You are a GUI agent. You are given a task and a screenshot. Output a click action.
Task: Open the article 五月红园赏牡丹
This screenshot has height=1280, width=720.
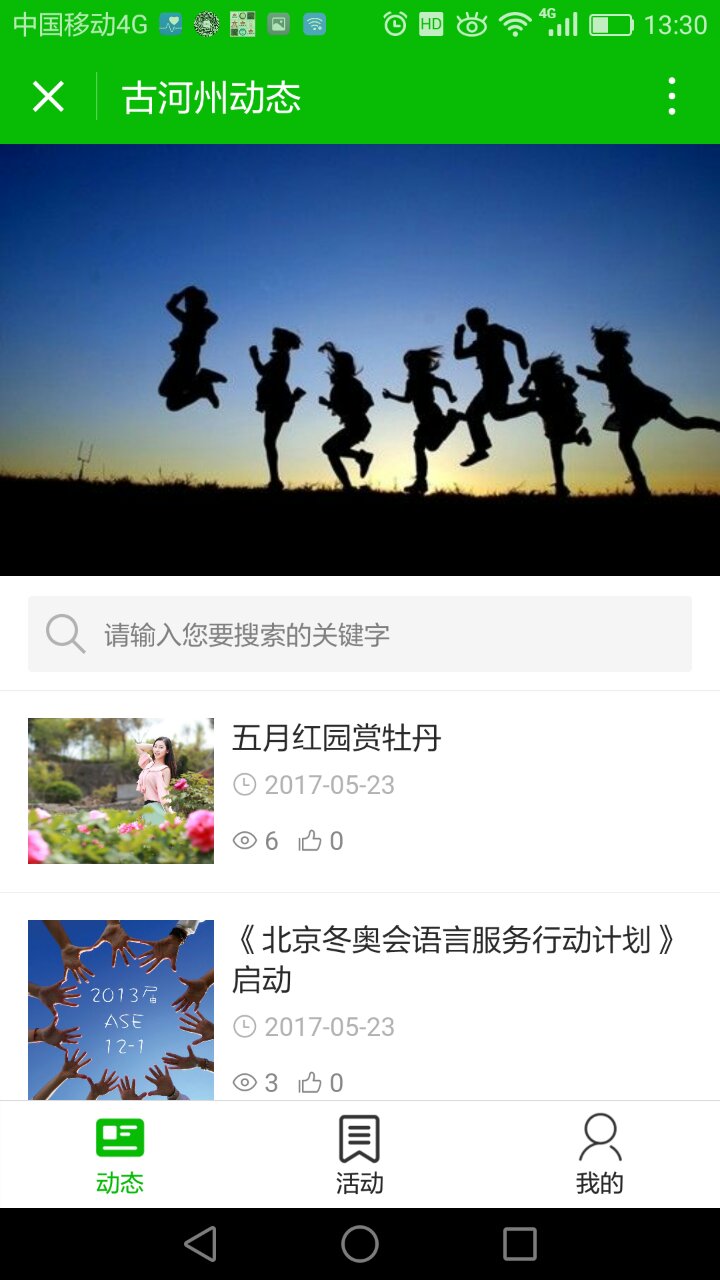[336, 738]
